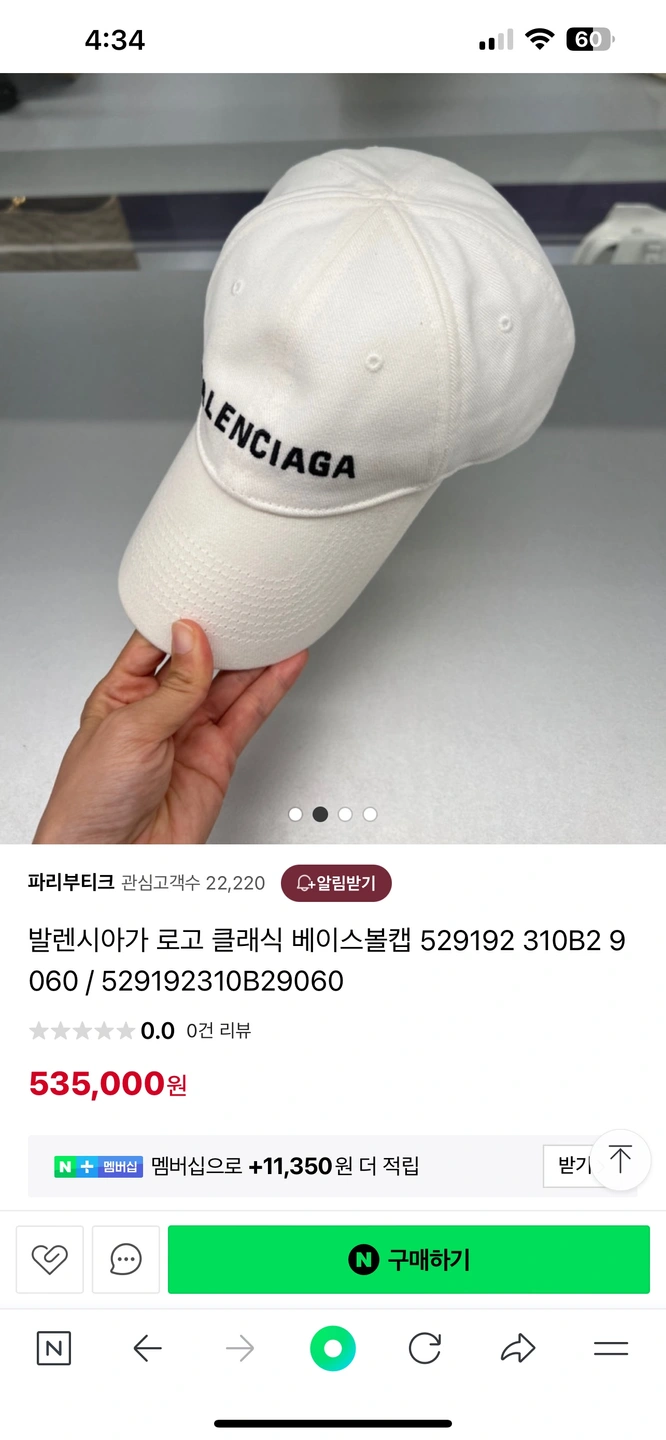Add product to wishlist with heart icon
The width and height of the screenshot is (666, 1440).
[49, 1260]
